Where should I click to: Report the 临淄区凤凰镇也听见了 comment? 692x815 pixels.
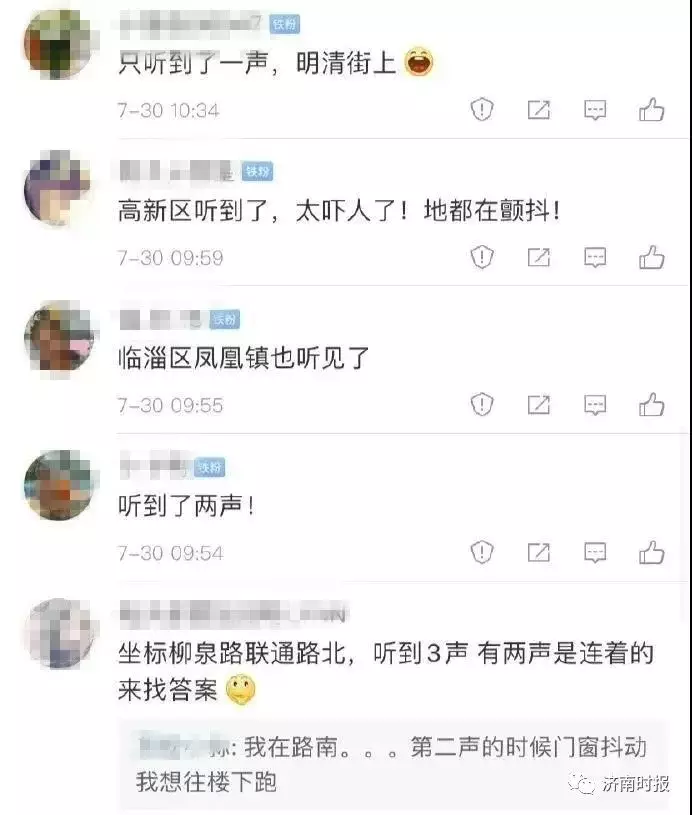coord(482,405)
